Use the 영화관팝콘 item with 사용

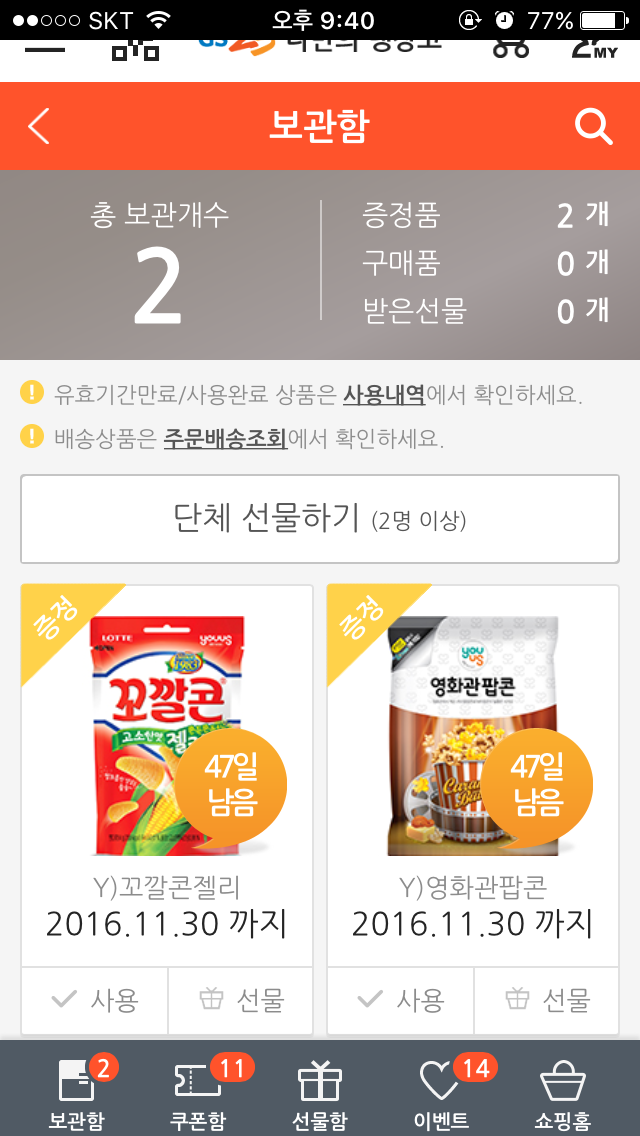[401, 999]
